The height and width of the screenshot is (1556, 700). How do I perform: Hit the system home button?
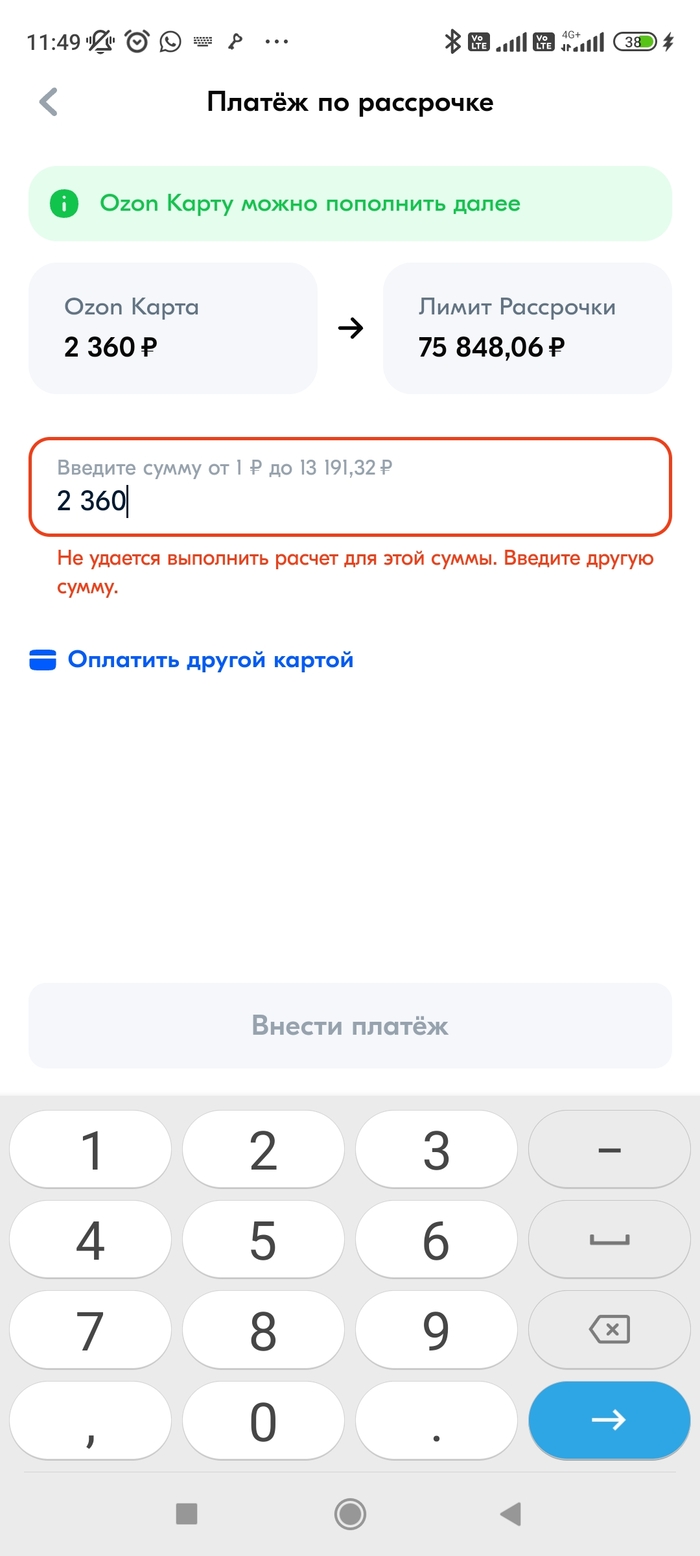tap(350, 1514)
